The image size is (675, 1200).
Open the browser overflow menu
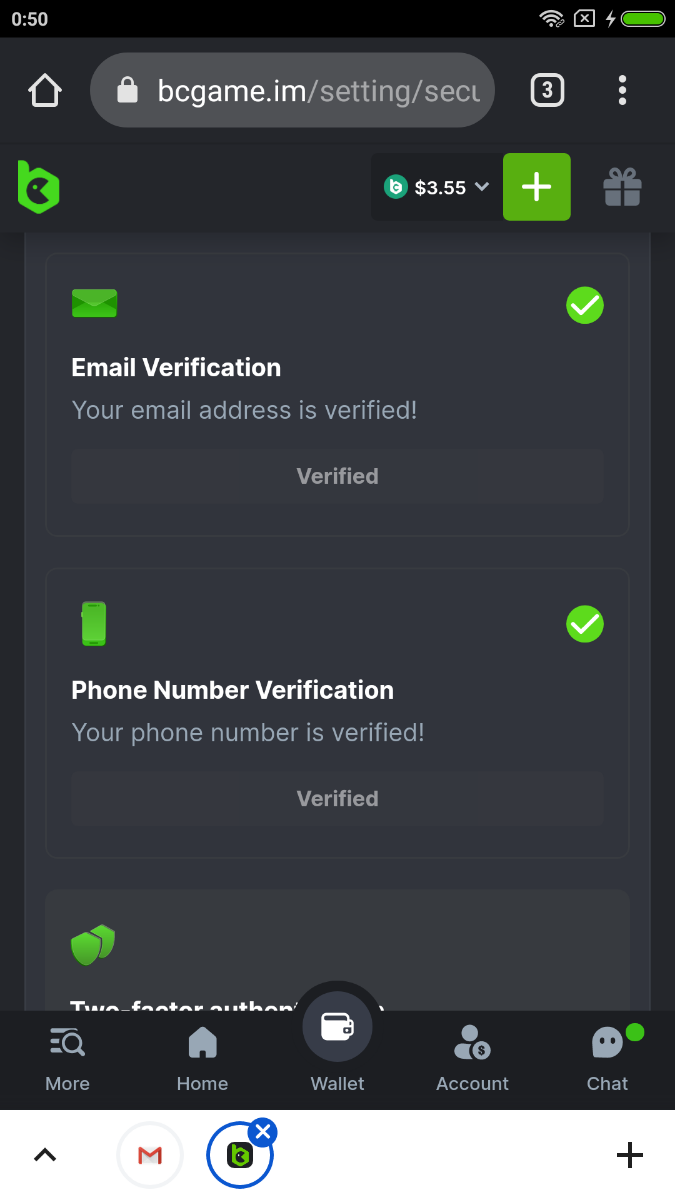tap(622, 91)
